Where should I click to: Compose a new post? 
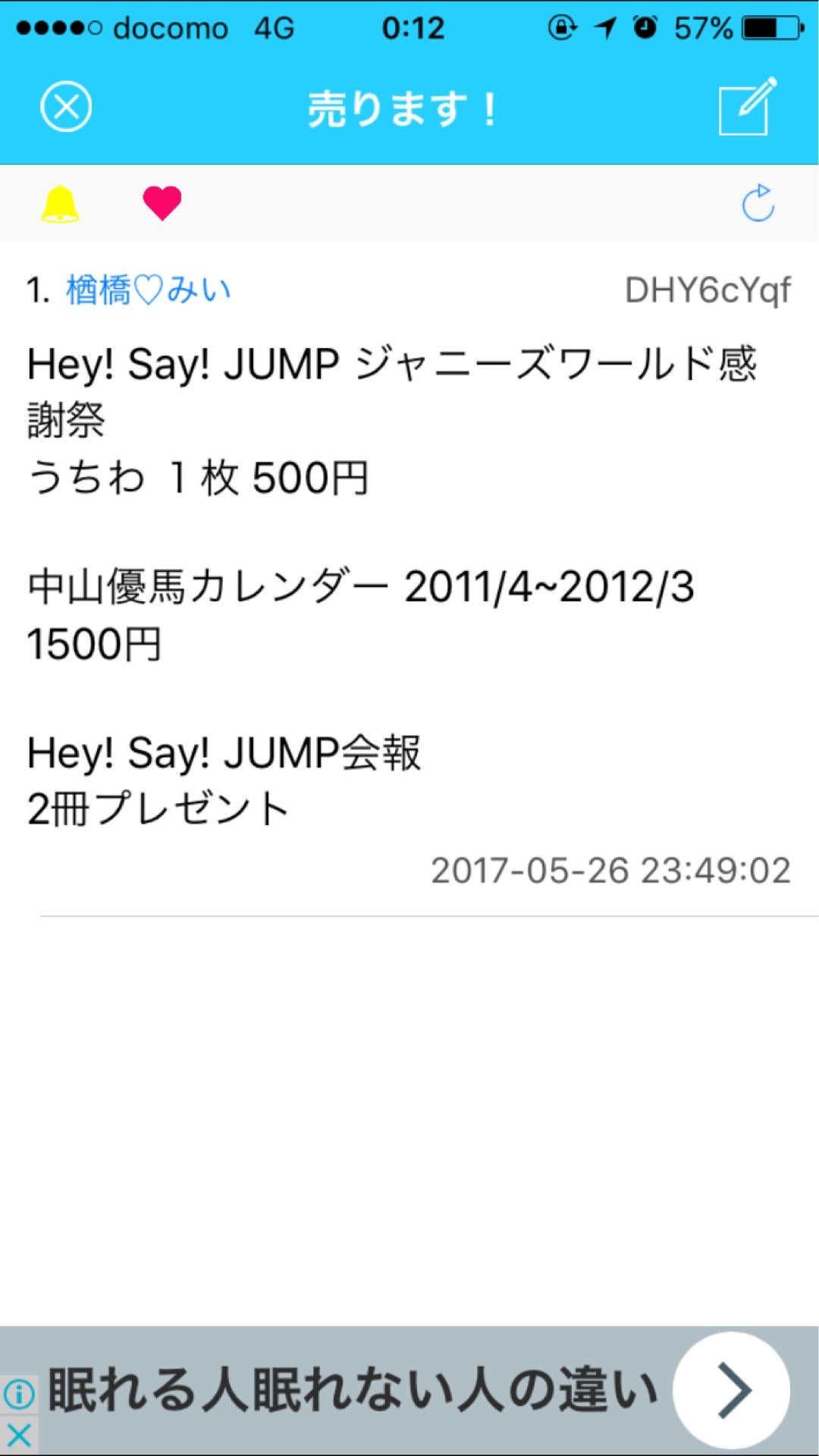(747, 106)
